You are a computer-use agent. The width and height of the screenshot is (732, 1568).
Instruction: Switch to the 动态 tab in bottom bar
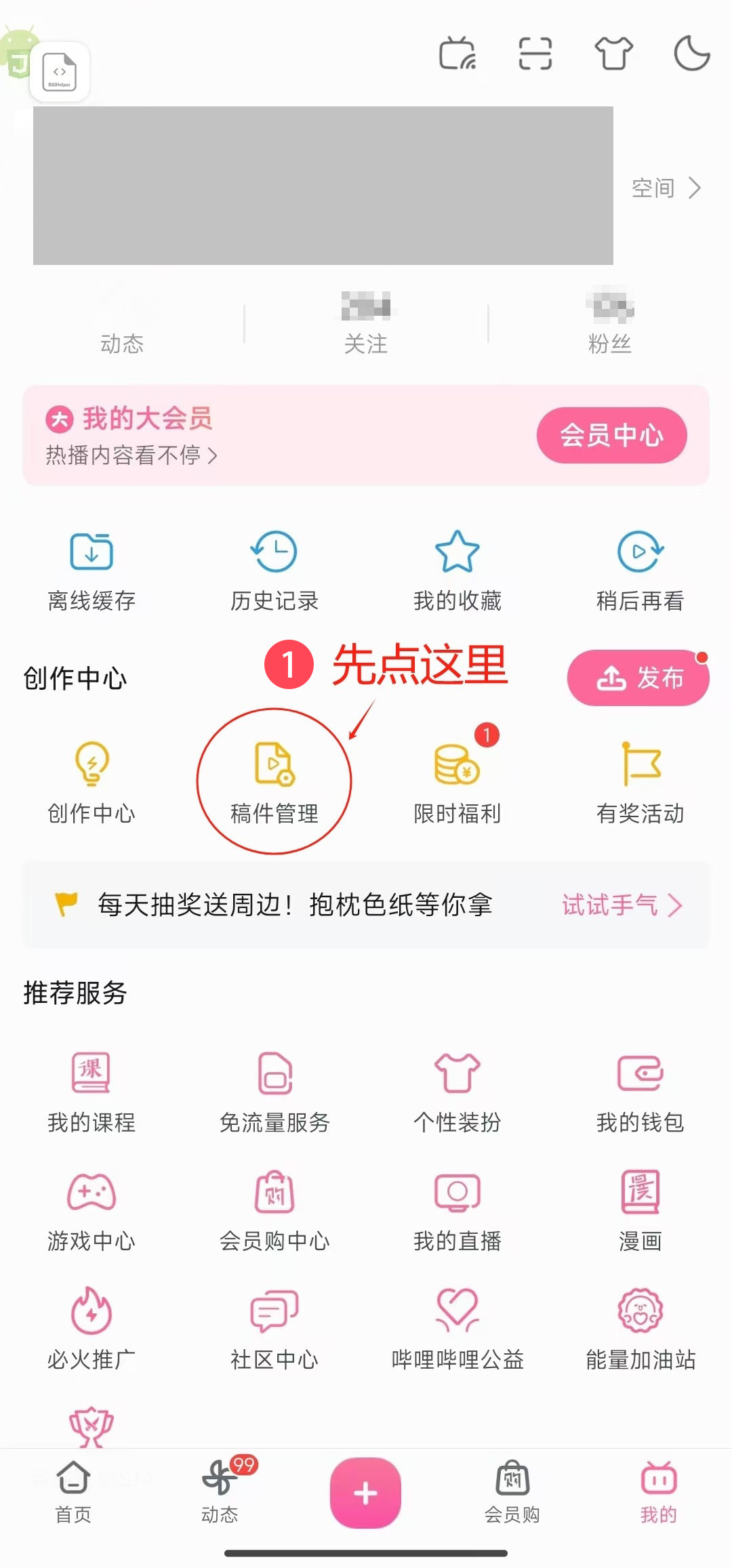click(x=220, y=1491)
